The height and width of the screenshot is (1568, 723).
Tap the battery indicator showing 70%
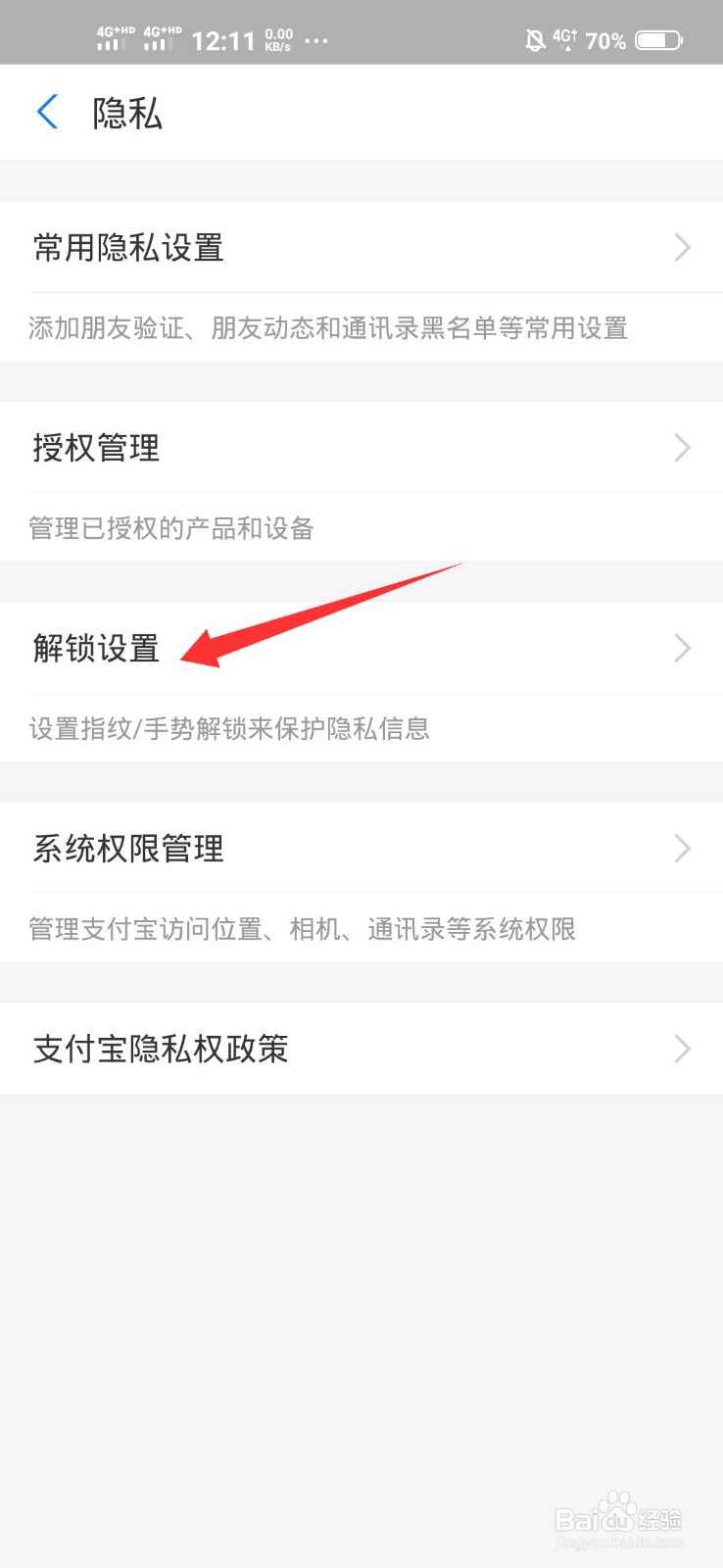click(657, 40)
